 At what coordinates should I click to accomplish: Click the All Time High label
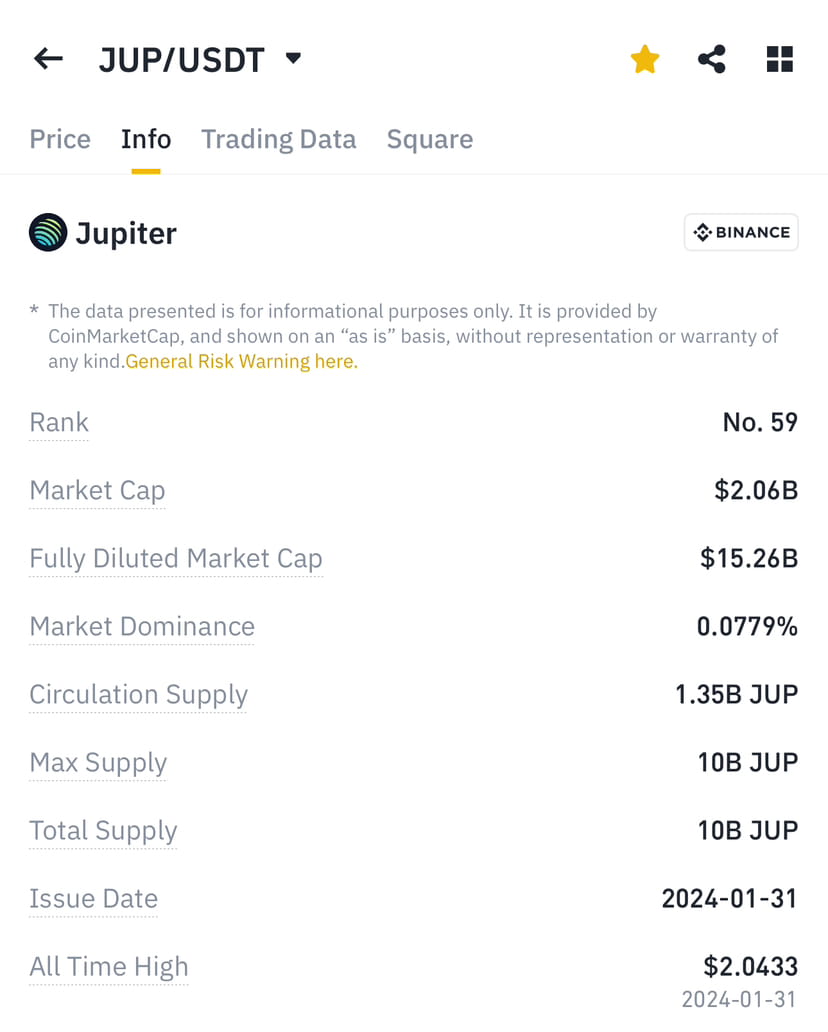108,966
